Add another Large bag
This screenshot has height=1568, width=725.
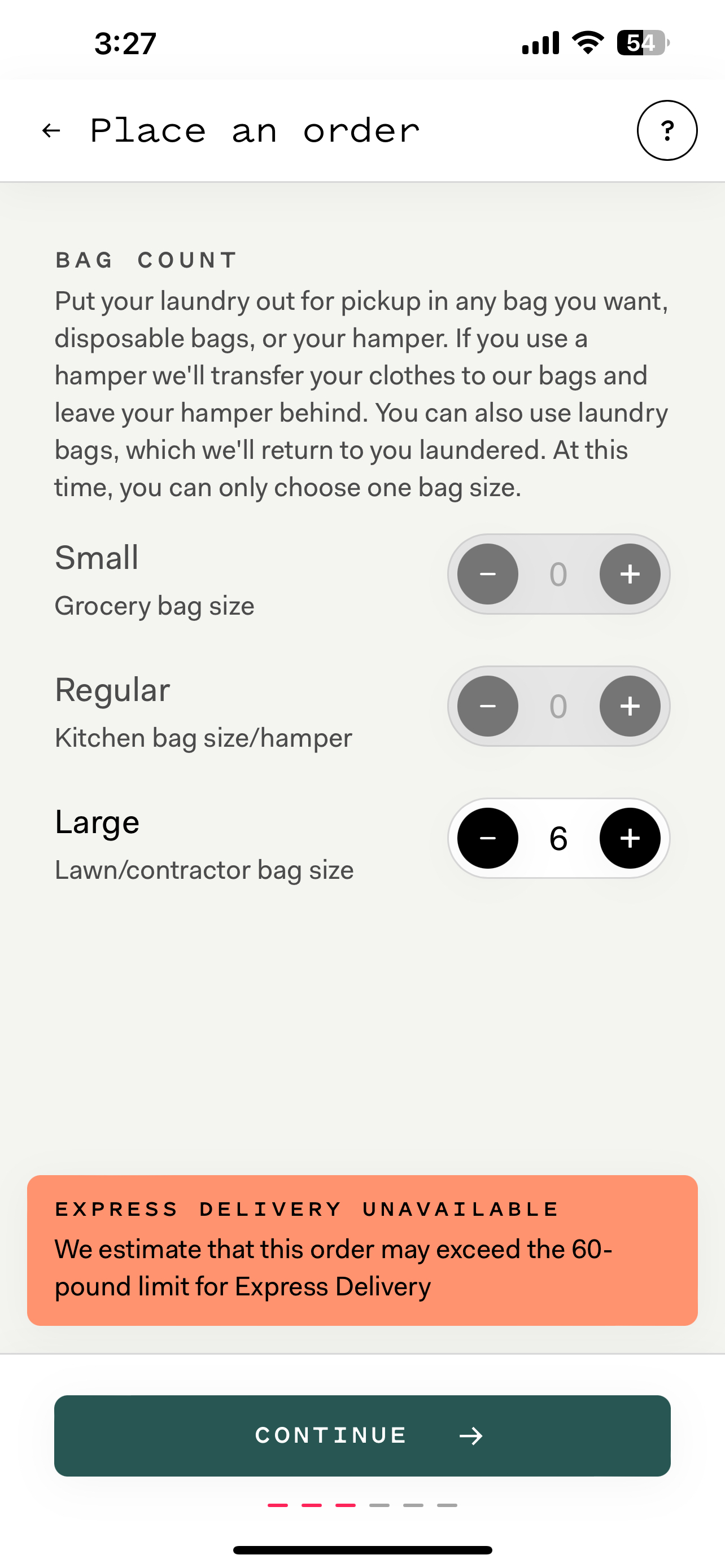point(630,838)
